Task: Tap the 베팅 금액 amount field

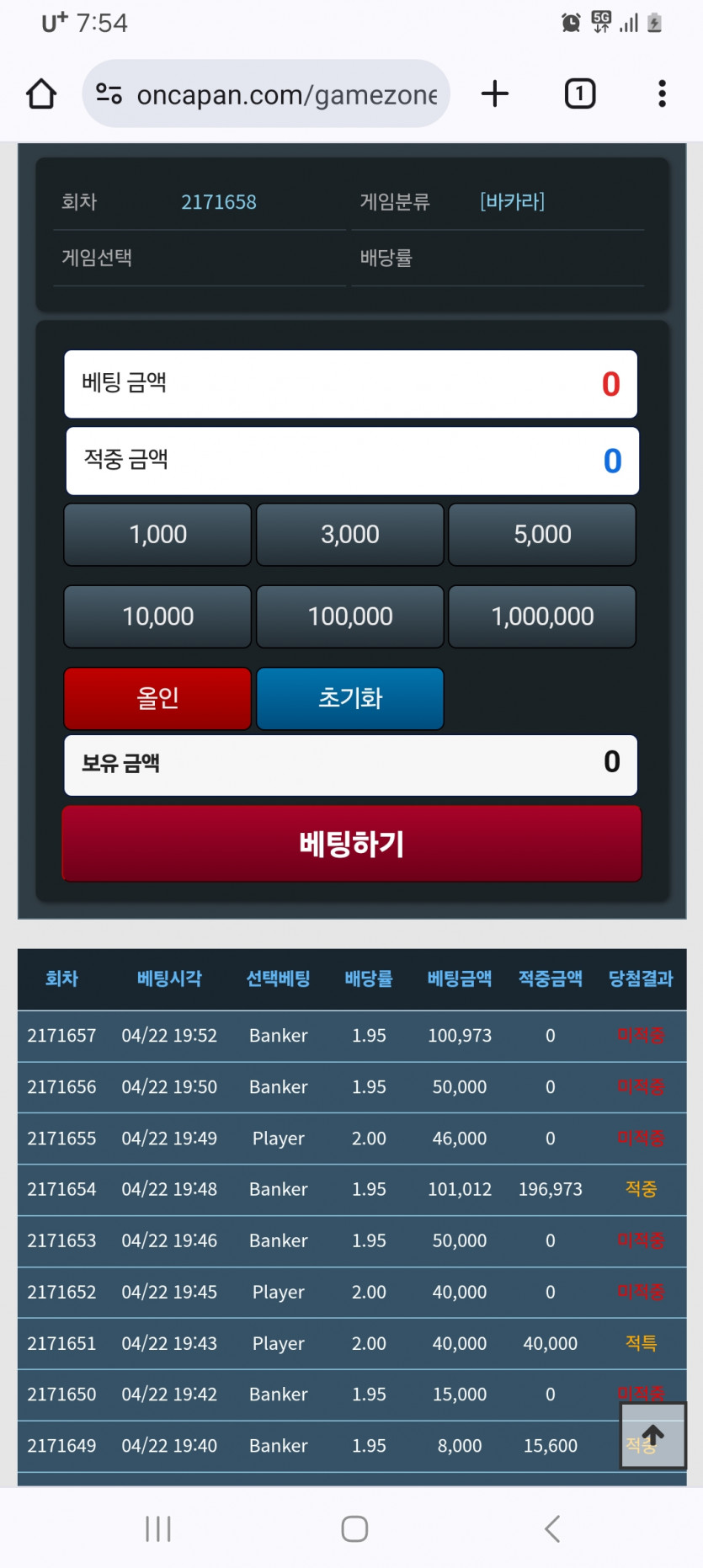Action: pyautogui.click(x=350, y=384)
